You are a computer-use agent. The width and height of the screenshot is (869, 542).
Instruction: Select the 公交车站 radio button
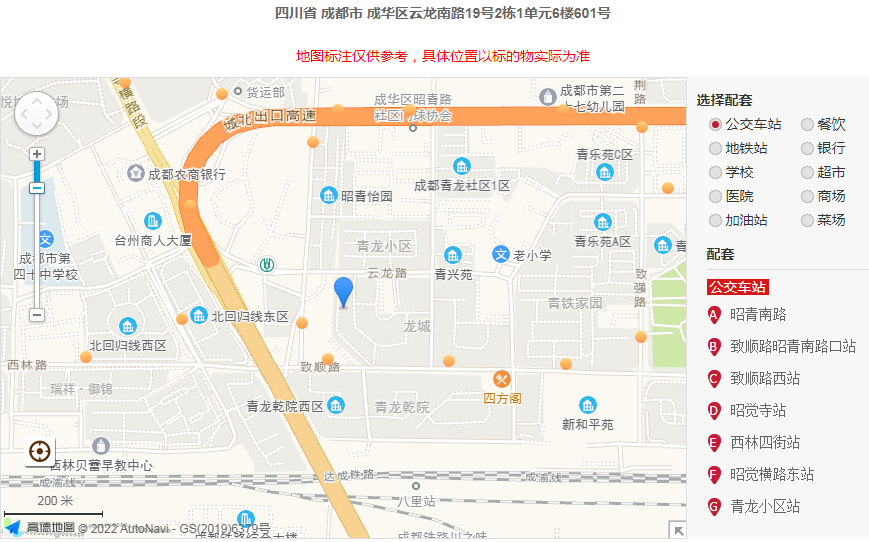[x=716, y=125]
